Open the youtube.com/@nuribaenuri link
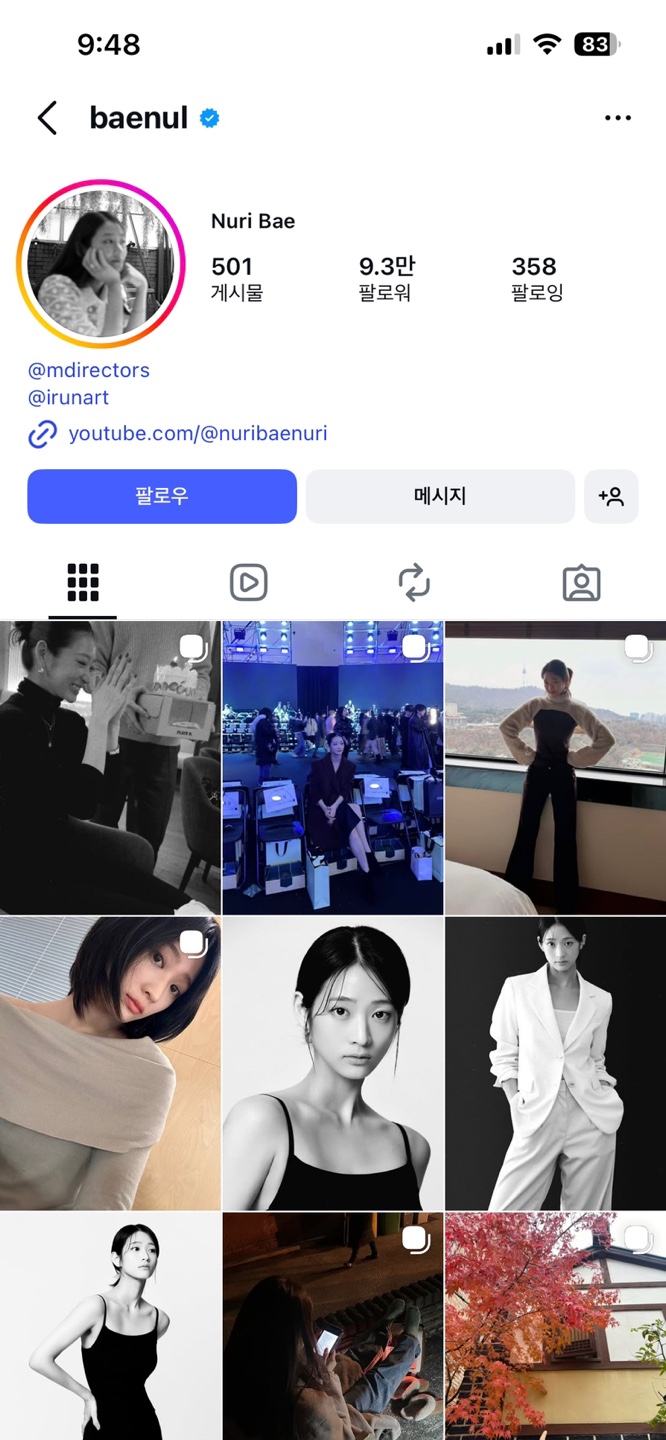The width and height of the screenshot is (666, 1440). 197,434
